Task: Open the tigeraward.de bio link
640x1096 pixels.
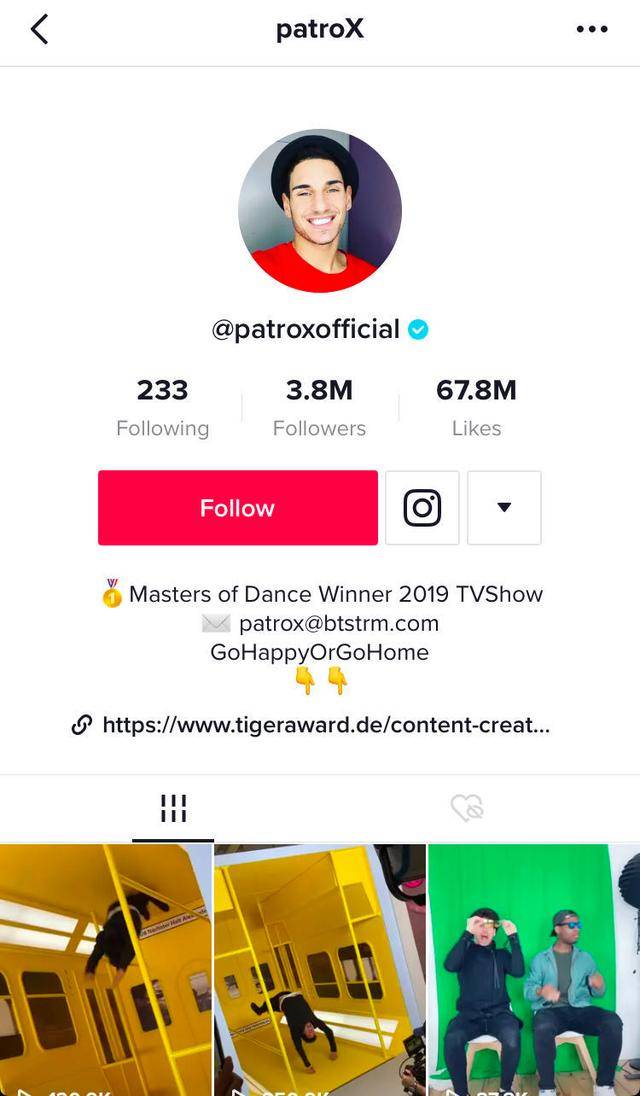Action: click(x=325, y=725)
